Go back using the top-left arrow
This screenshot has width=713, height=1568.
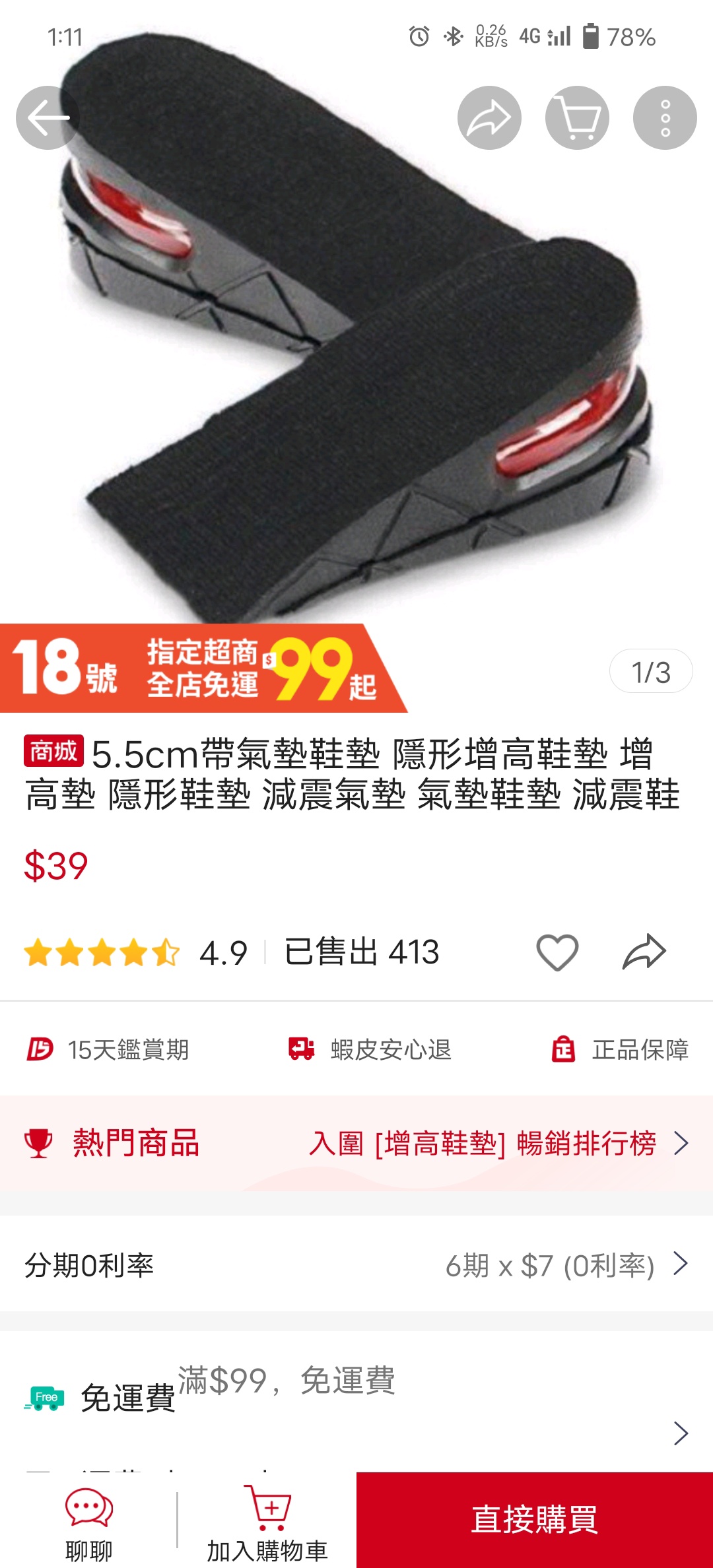coord(48,118)
